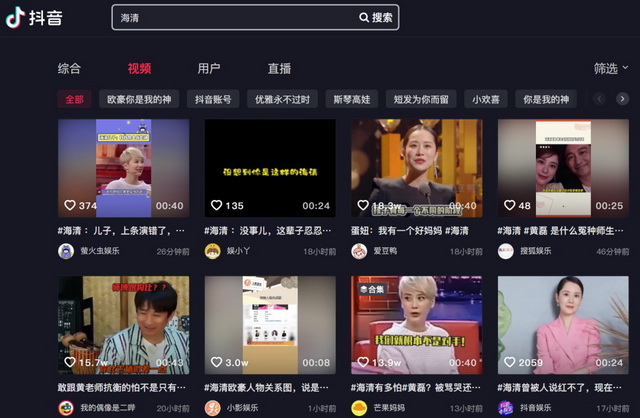
Task: Open the video by 萤火虫娱乐
Action: 123,169
